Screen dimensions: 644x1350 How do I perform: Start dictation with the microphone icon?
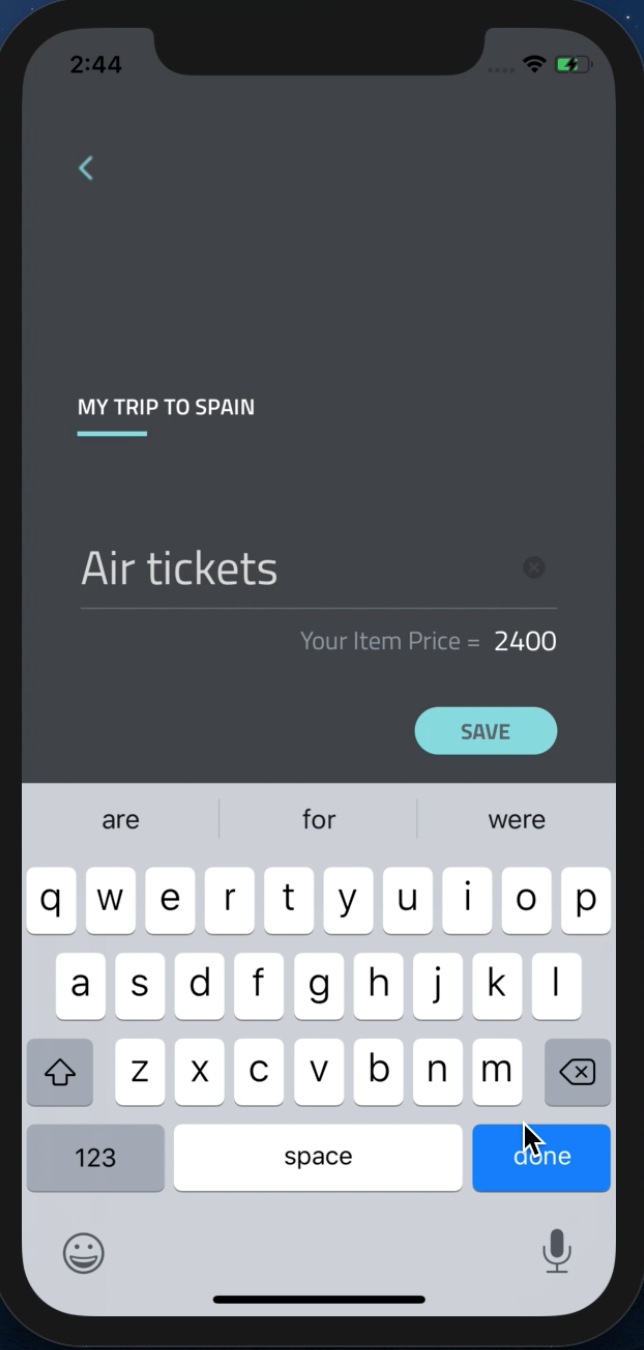(556, 1251)
